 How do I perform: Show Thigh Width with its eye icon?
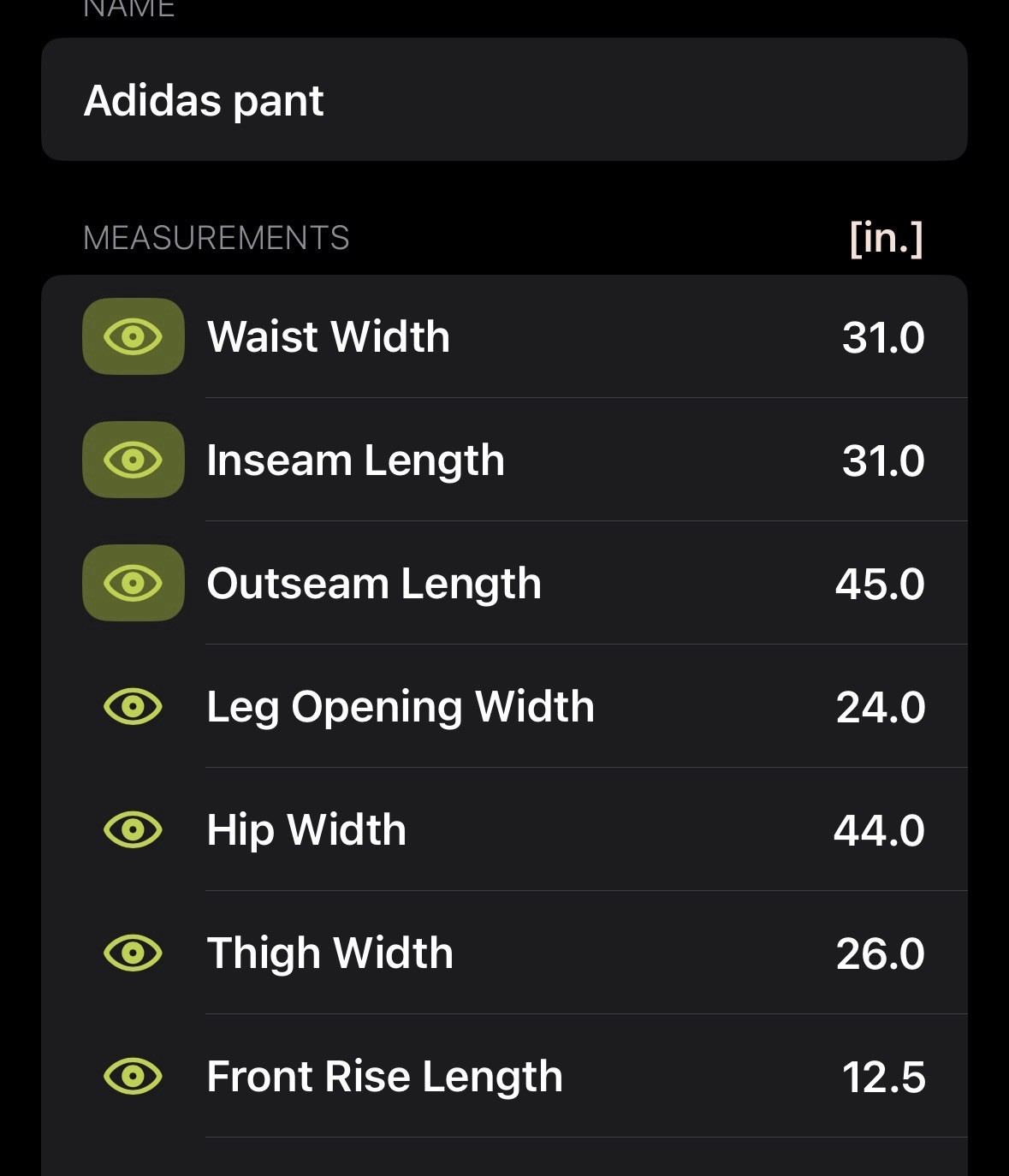(x=133, y=953)
